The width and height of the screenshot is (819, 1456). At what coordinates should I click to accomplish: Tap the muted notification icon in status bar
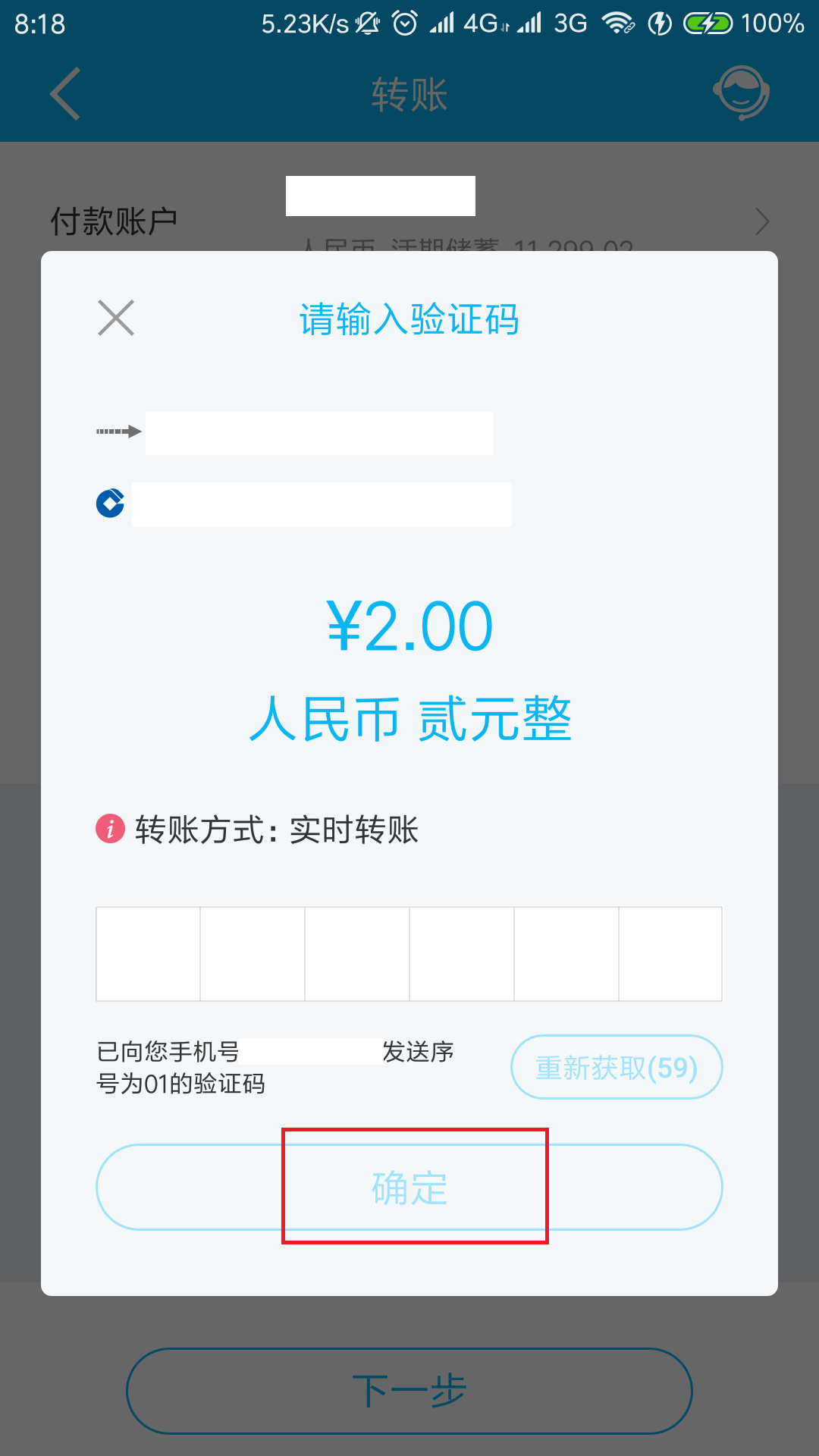click(366, 23)
